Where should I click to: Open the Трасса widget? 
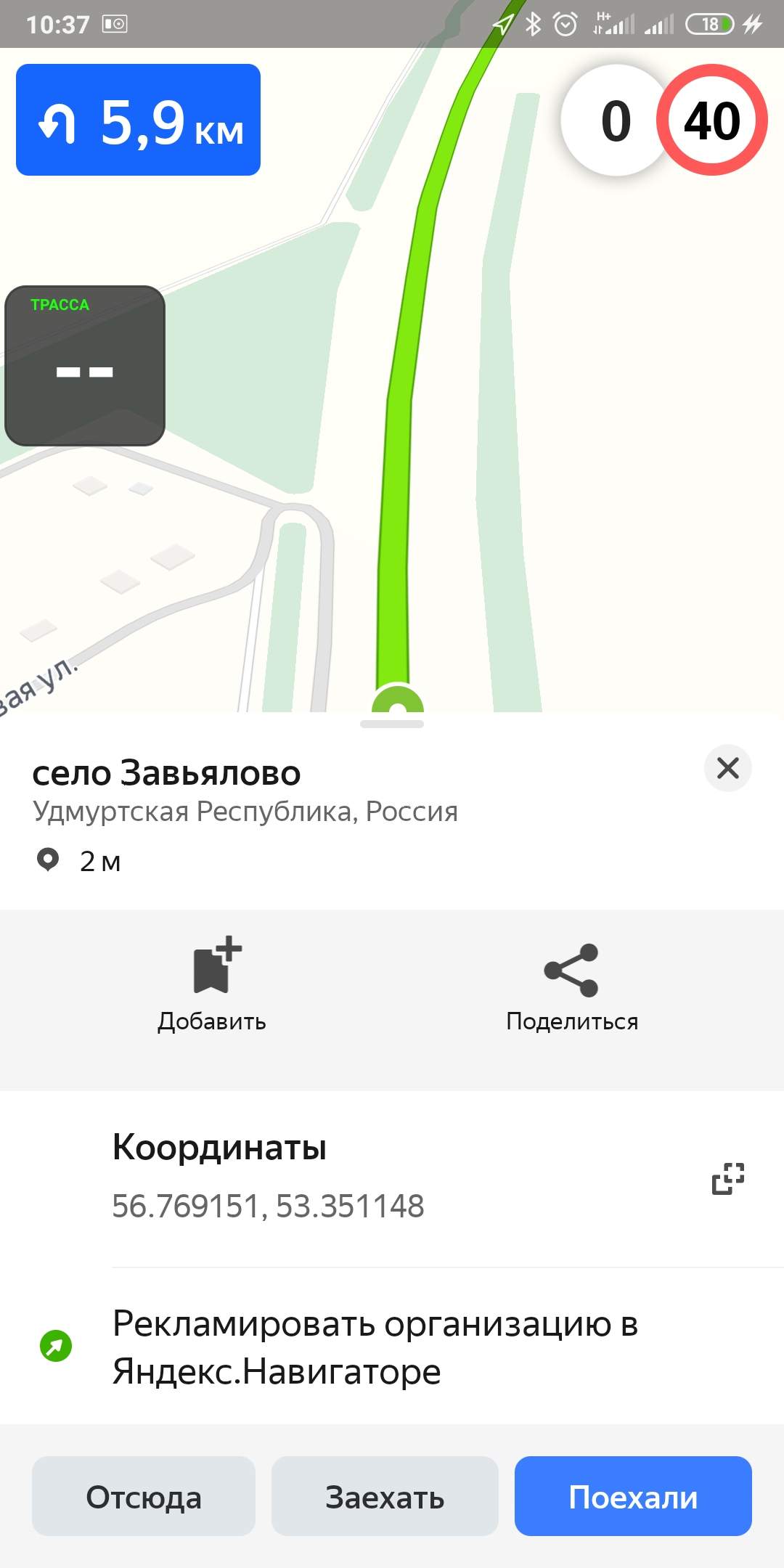(85, 366)
